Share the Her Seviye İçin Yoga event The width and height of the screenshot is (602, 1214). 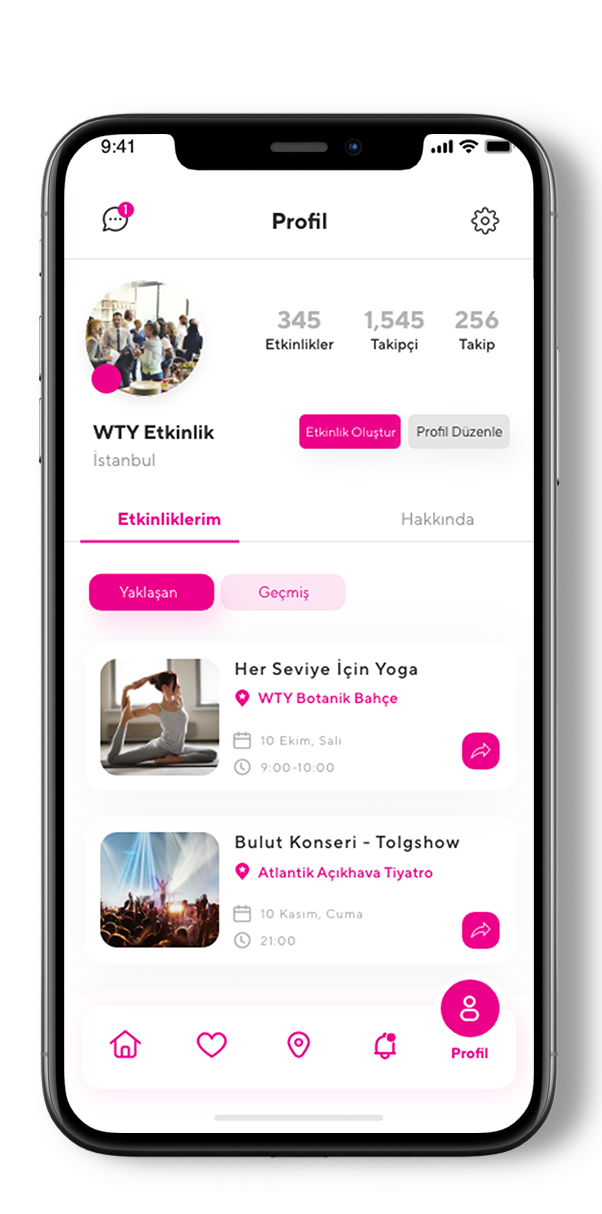(480, 751)
